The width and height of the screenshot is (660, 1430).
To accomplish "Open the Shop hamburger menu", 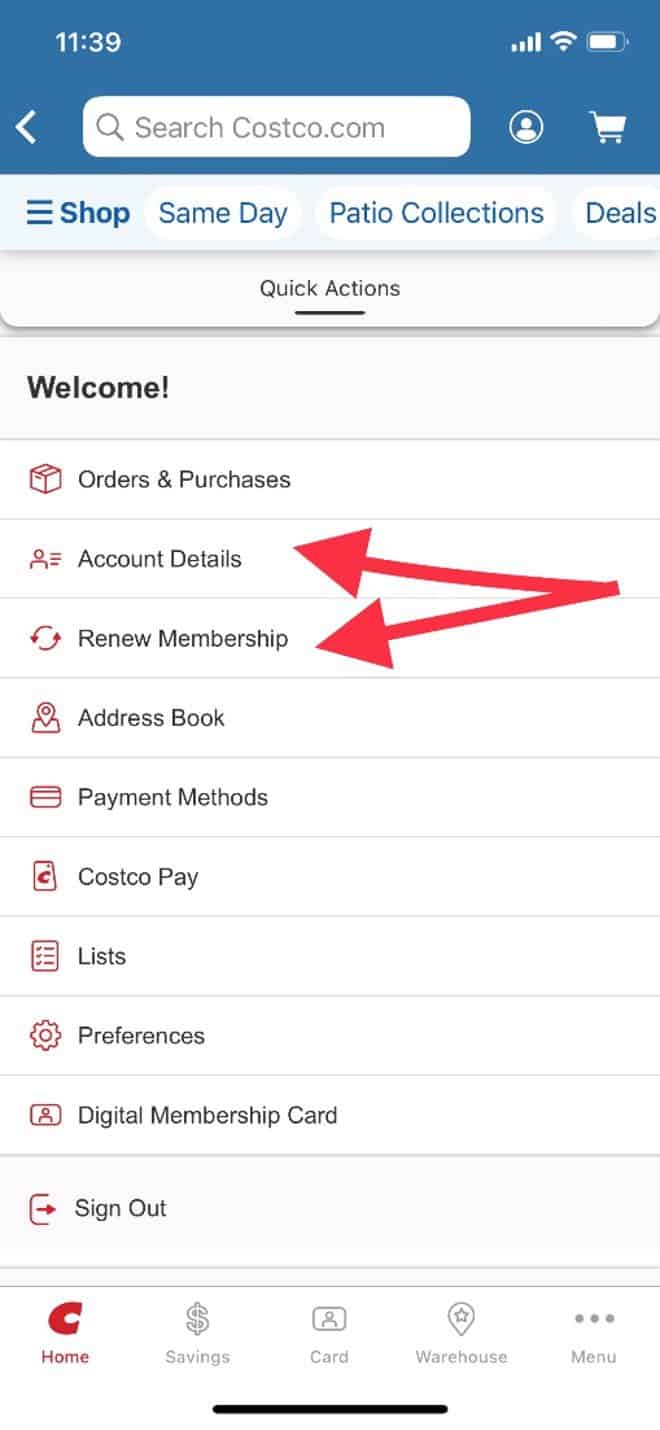I will click(x=78, y=213).
